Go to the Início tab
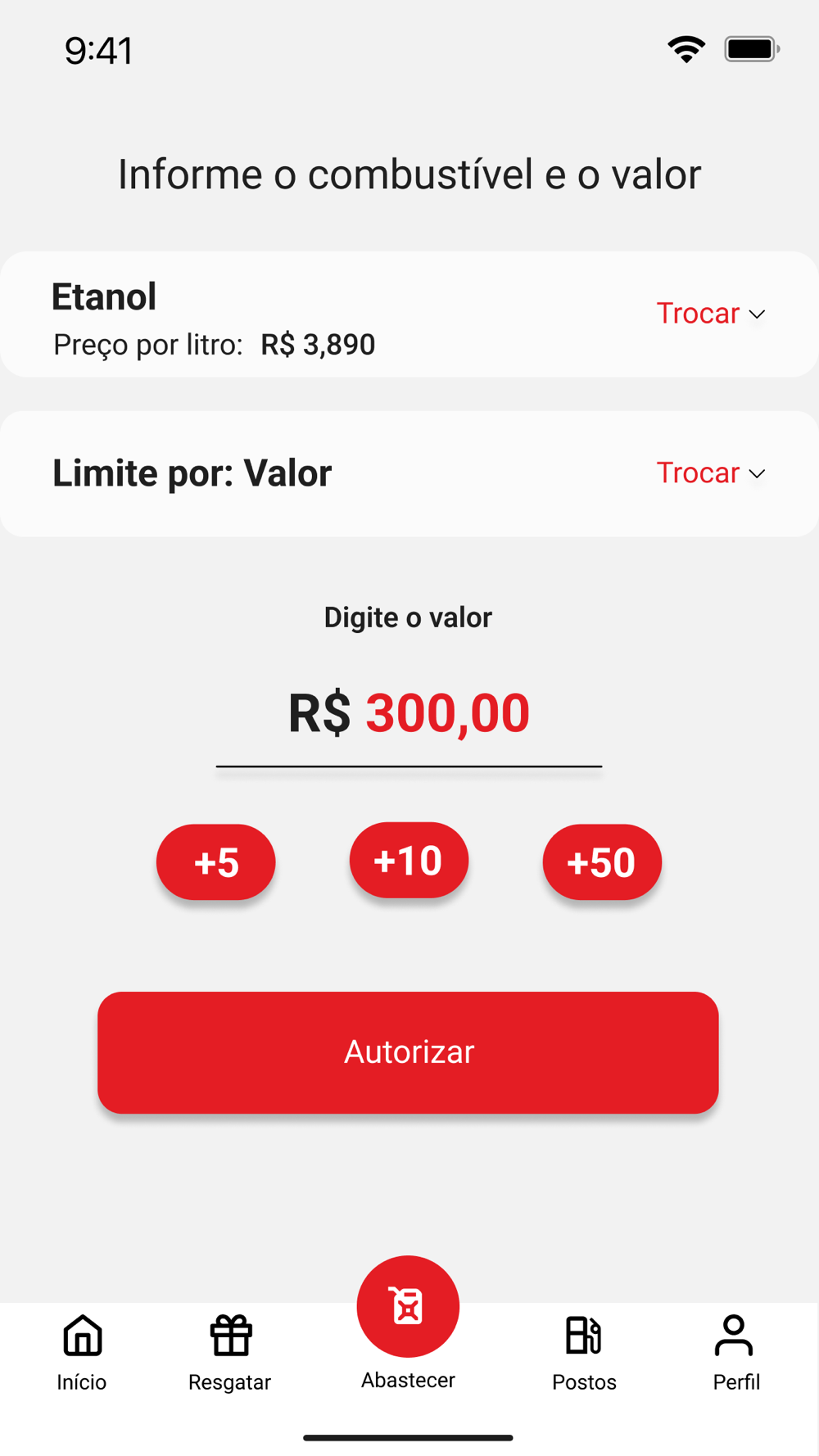The image size is (819, 1456). 82,1352
